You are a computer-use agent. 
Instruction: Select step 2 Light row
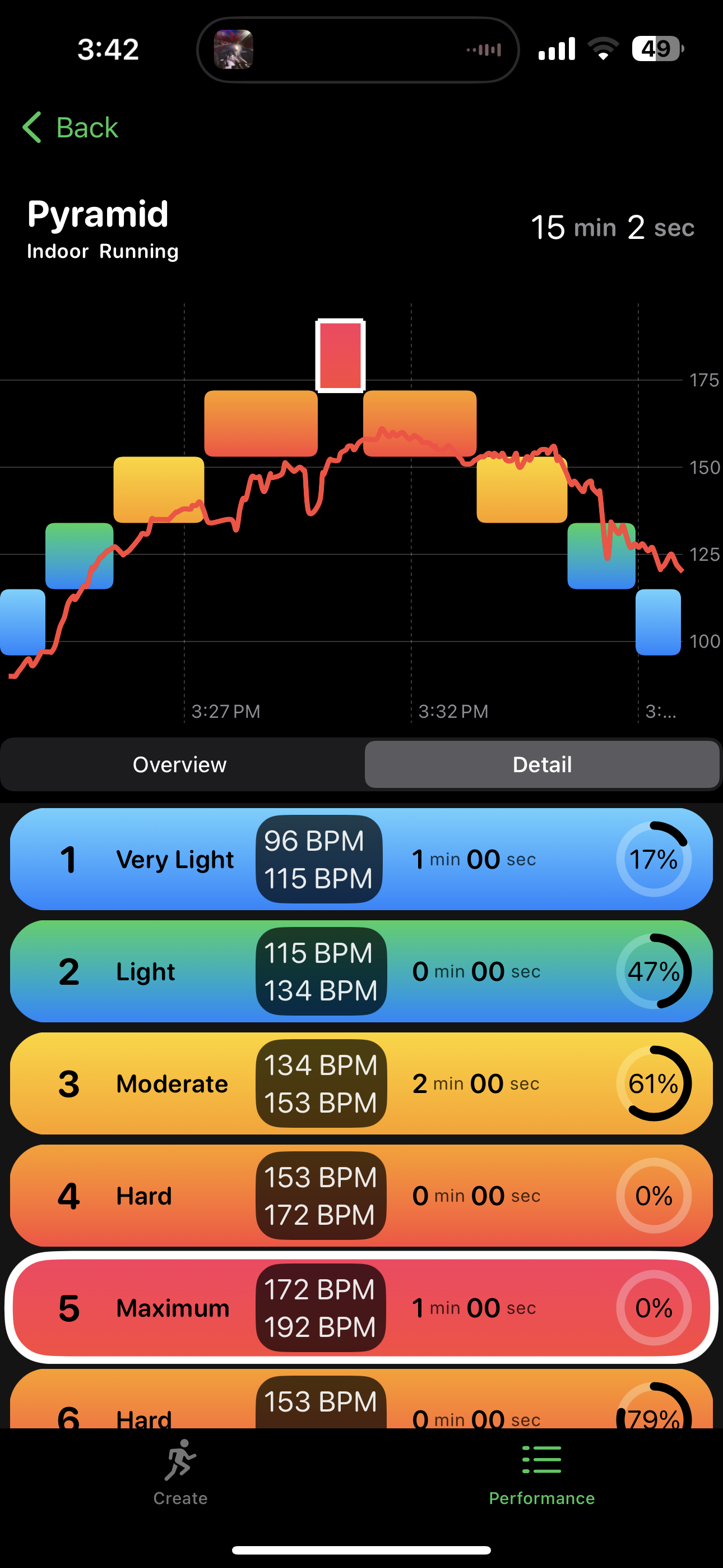point(361,971)
